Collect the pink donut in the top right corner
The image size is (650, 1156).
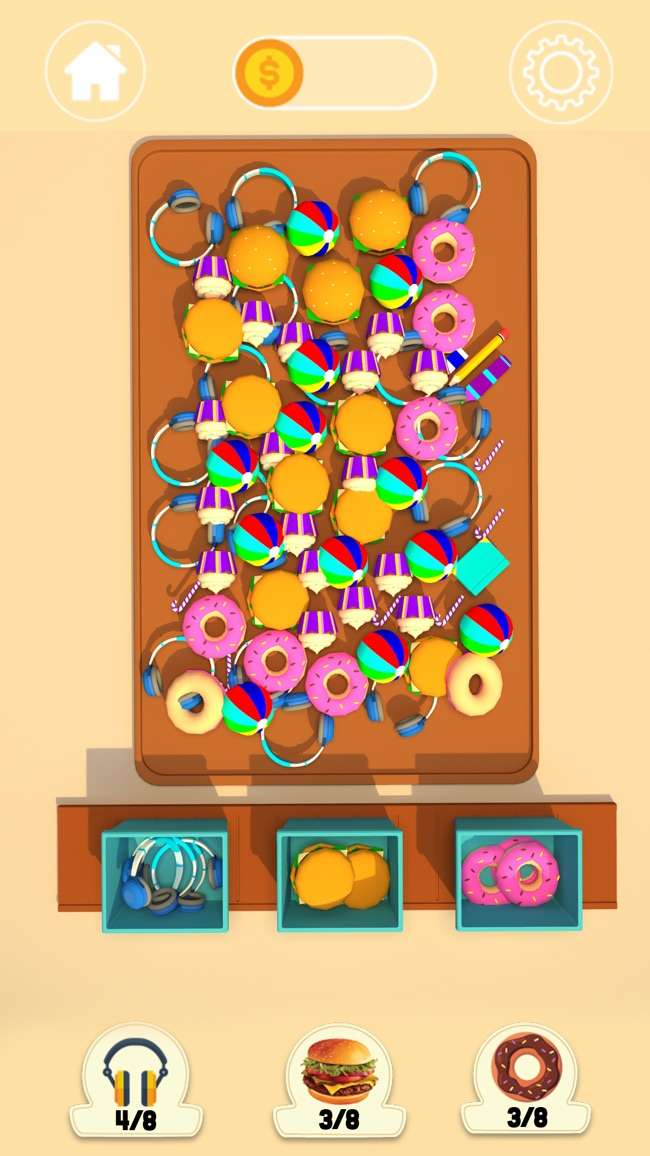coord(444,249)
